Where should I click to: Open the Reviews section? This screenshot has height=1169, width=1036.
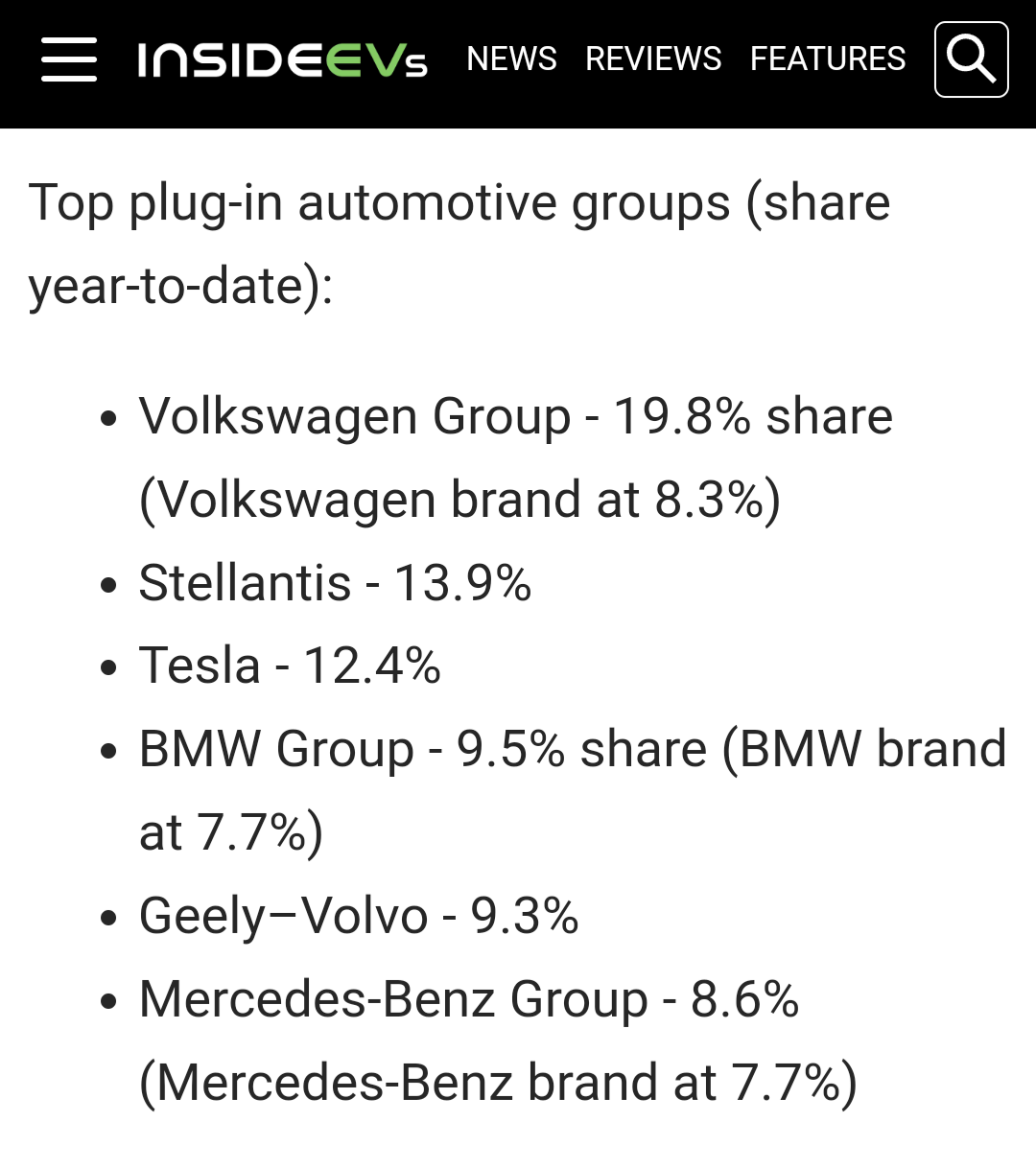pyautogui.click(x=653, y=59)
